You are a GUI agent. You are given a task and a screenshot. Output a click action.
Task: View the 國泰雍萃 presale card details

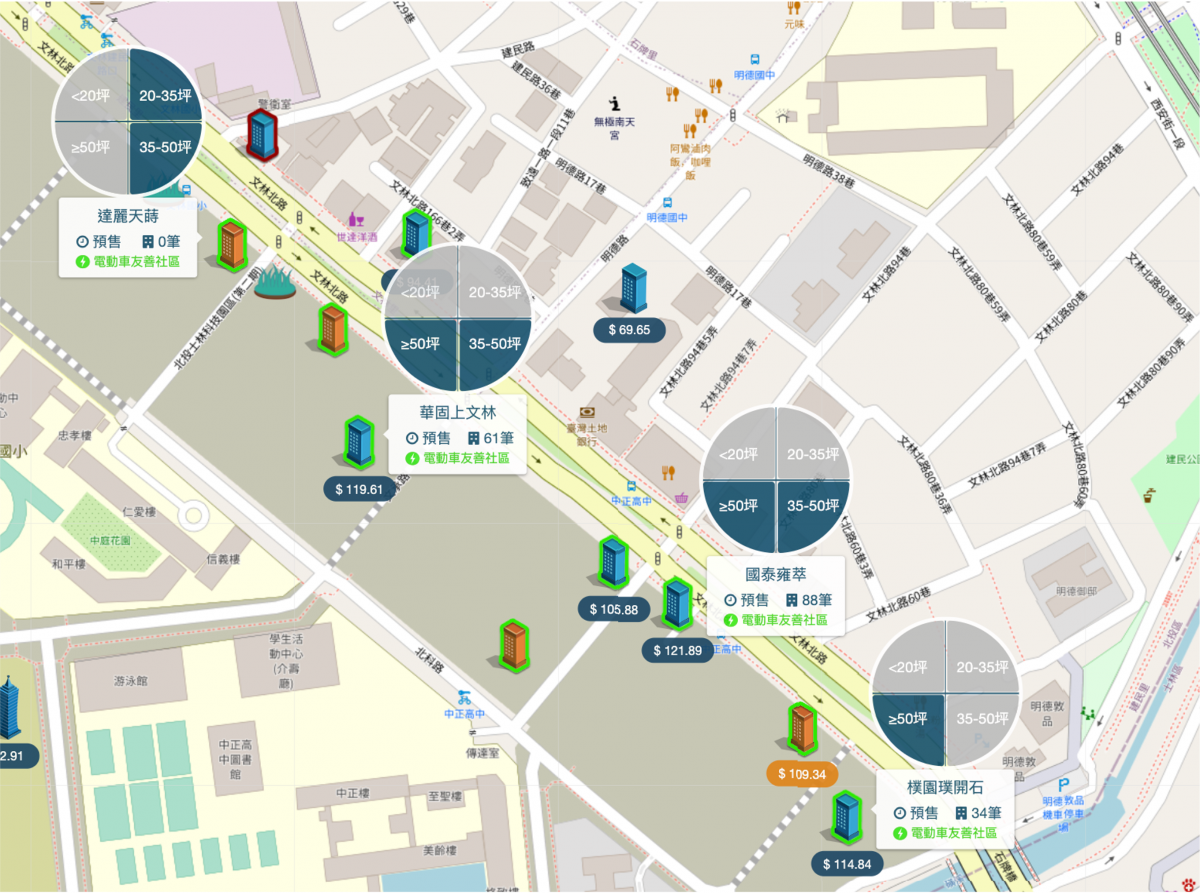(776, 598)
